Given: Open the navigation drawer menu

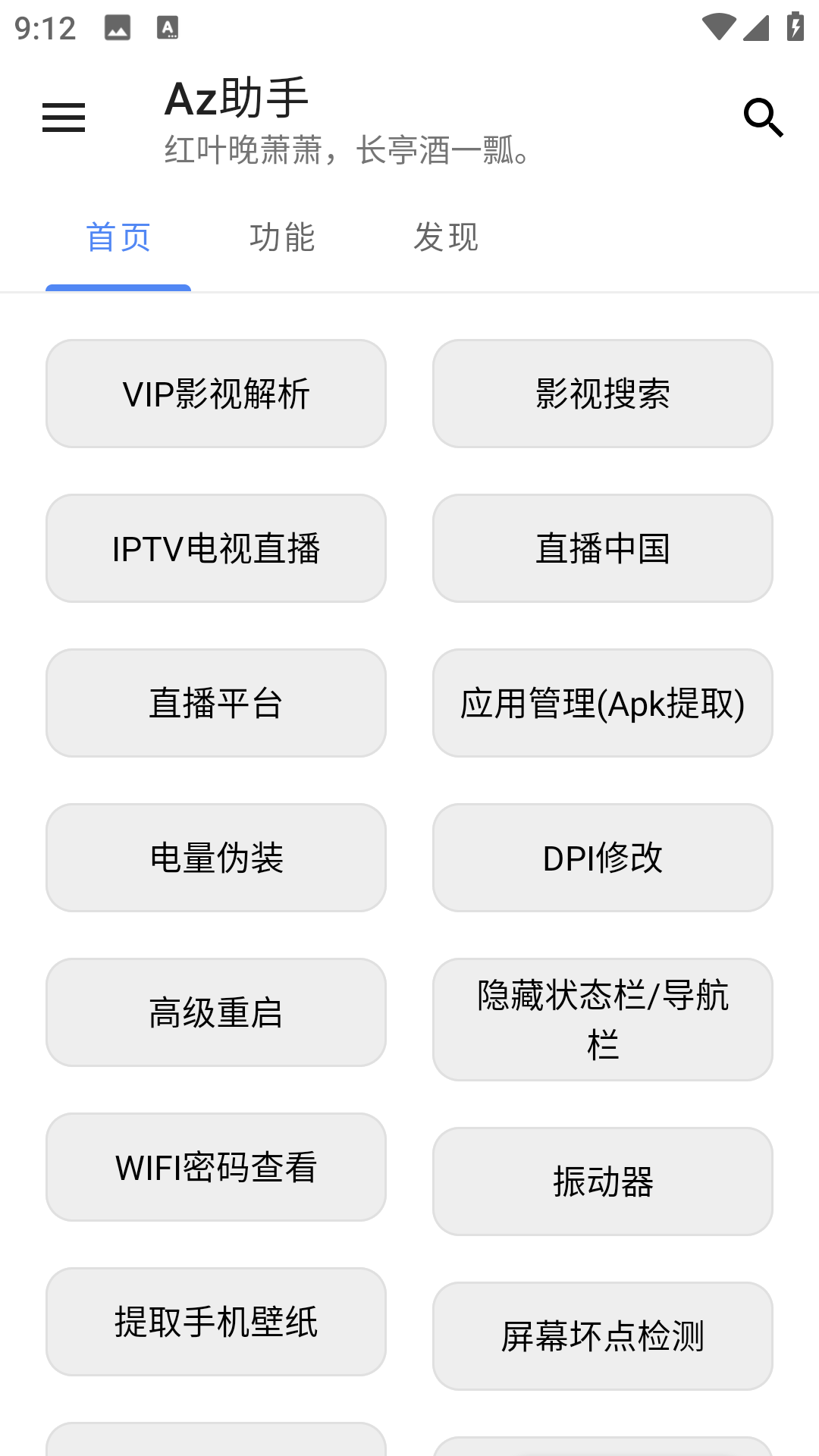Looking at the screenshot, I should (63, 118).
